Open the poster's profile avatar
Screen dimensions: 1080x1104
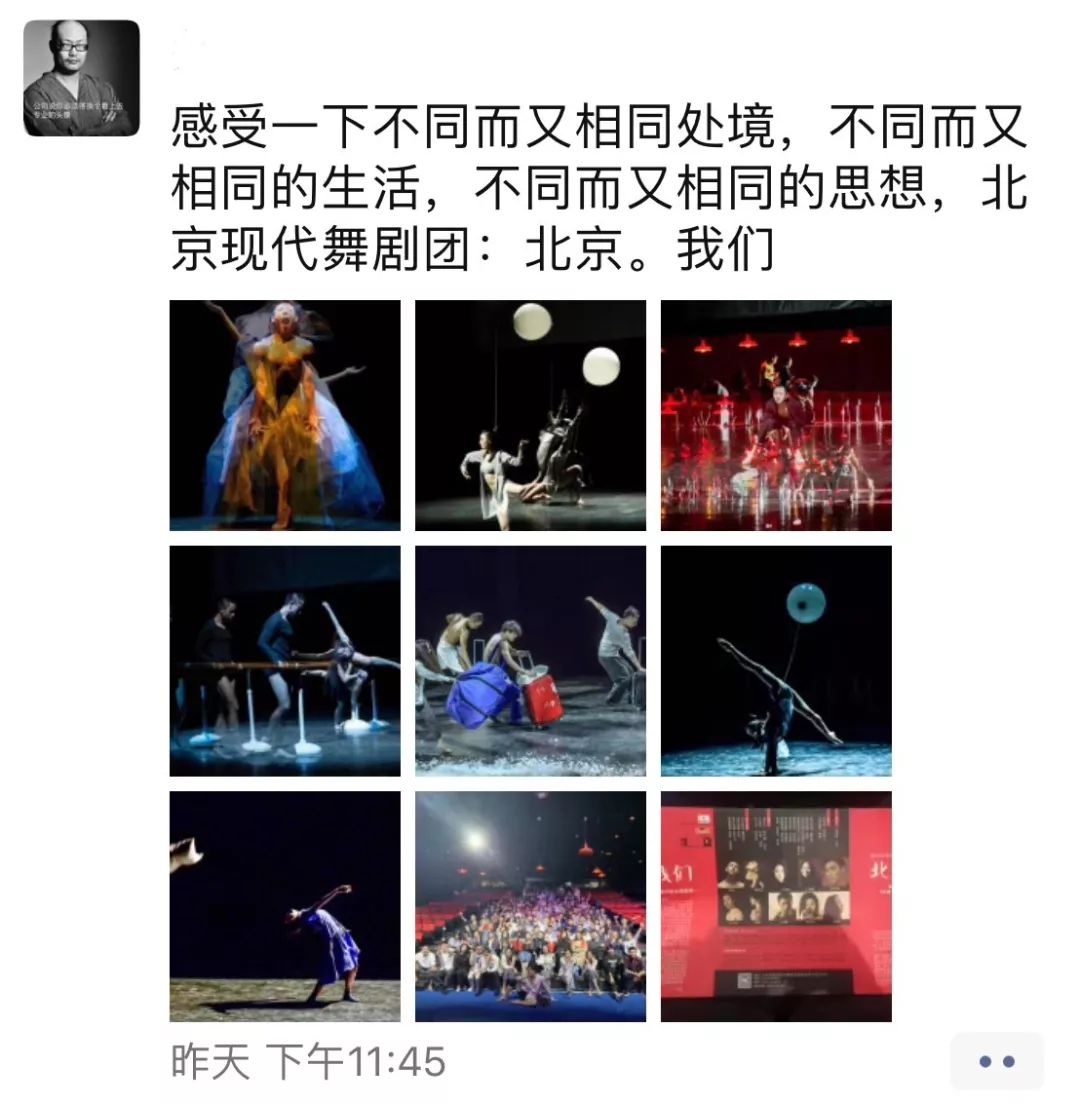click(x=81, y=78)
